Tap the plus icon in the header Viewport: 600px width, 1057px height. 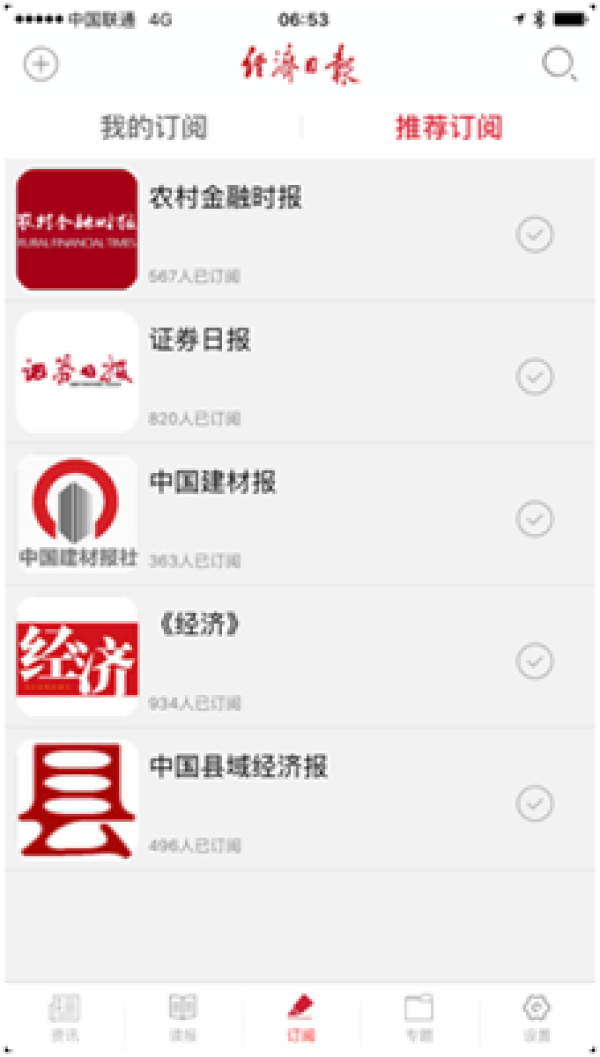click(x=41, y=65)
